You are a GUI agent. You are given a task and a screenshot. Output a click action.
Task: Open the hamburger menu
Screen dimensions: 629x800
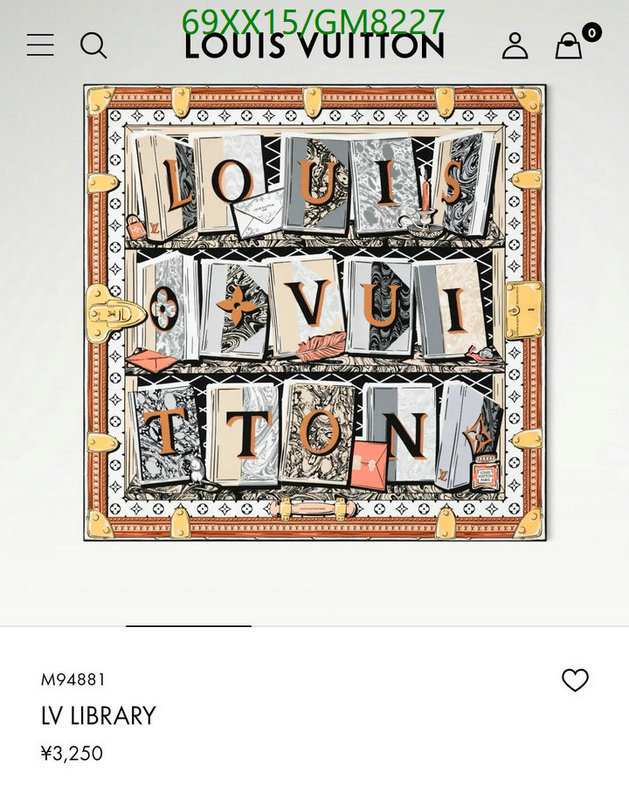(x=40, y=45)
